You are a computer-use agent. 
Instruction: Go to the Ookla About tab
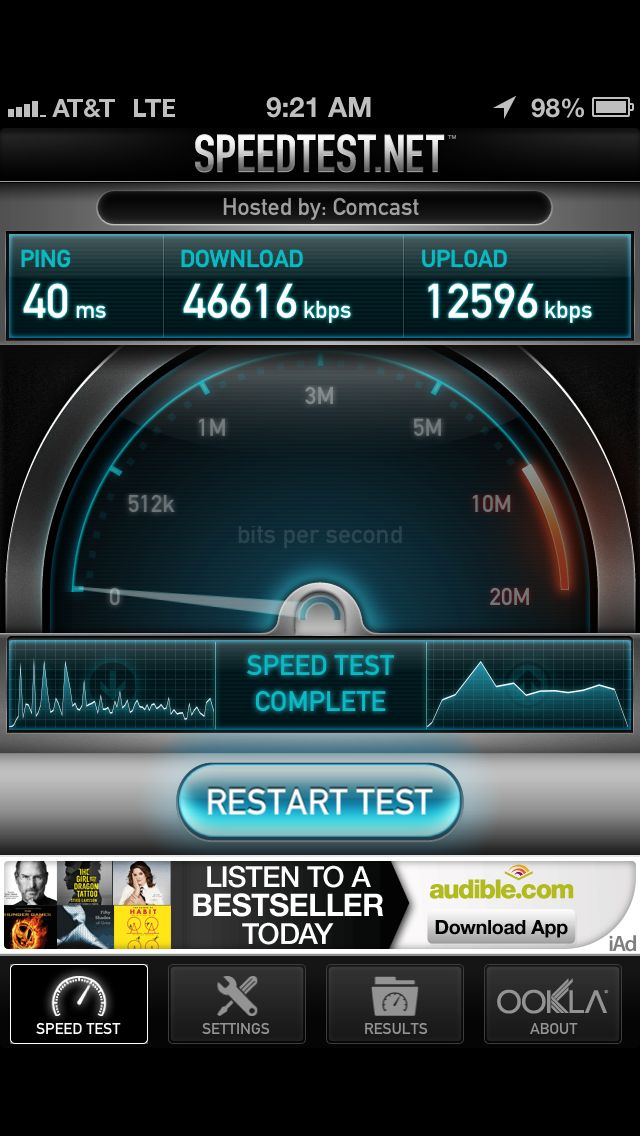(x=553, y=1003)
